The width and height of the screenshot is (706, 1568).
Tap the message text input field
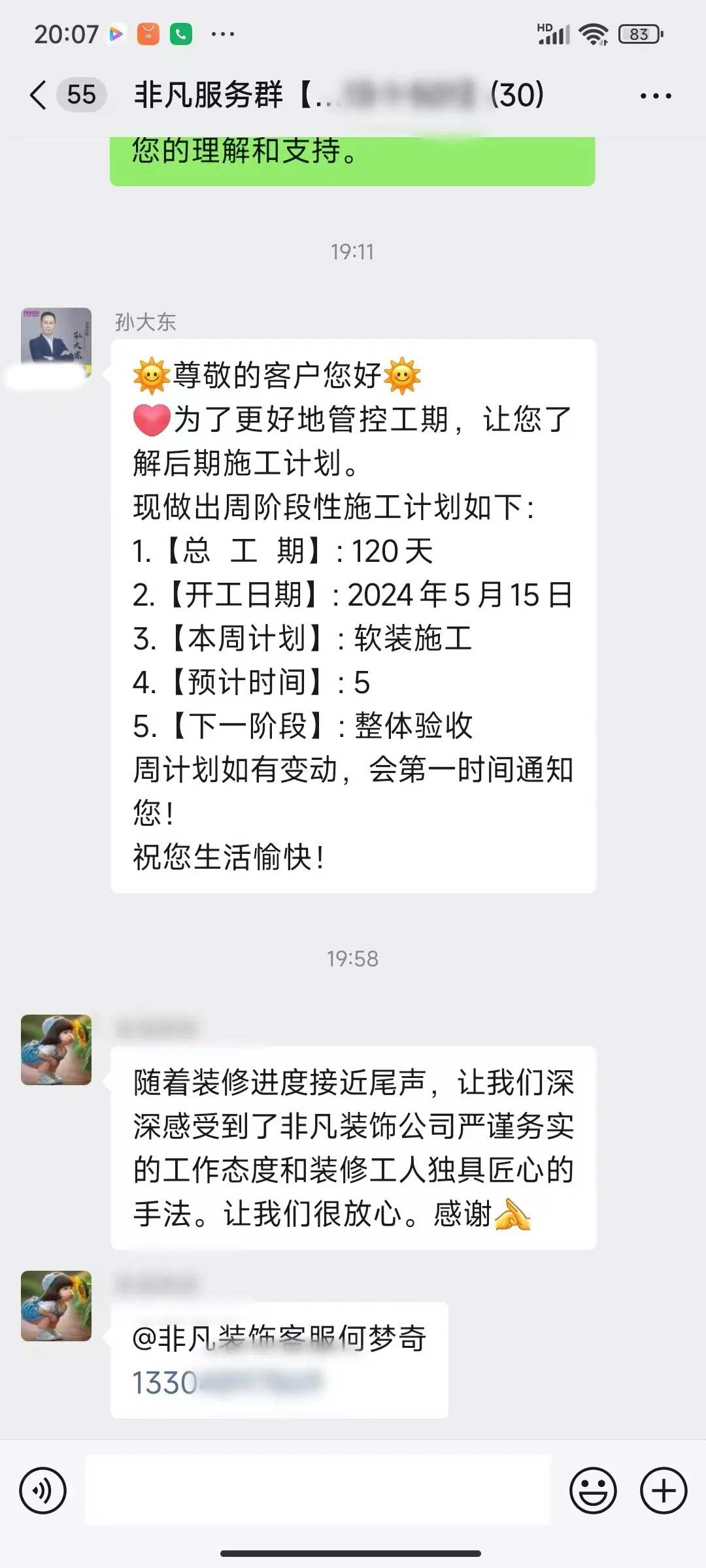tap(318, 1491)
